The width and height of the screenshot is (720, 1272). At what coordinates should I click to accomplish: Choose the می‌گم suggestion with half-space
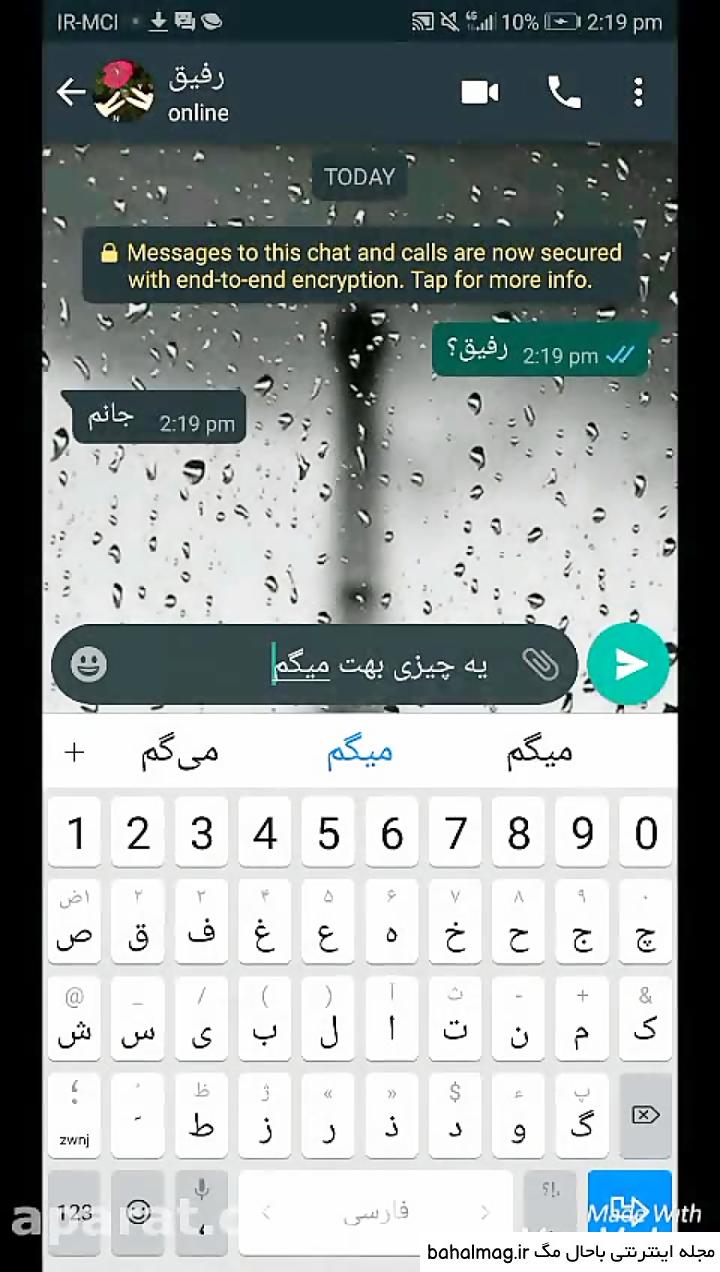click(180, 753)
